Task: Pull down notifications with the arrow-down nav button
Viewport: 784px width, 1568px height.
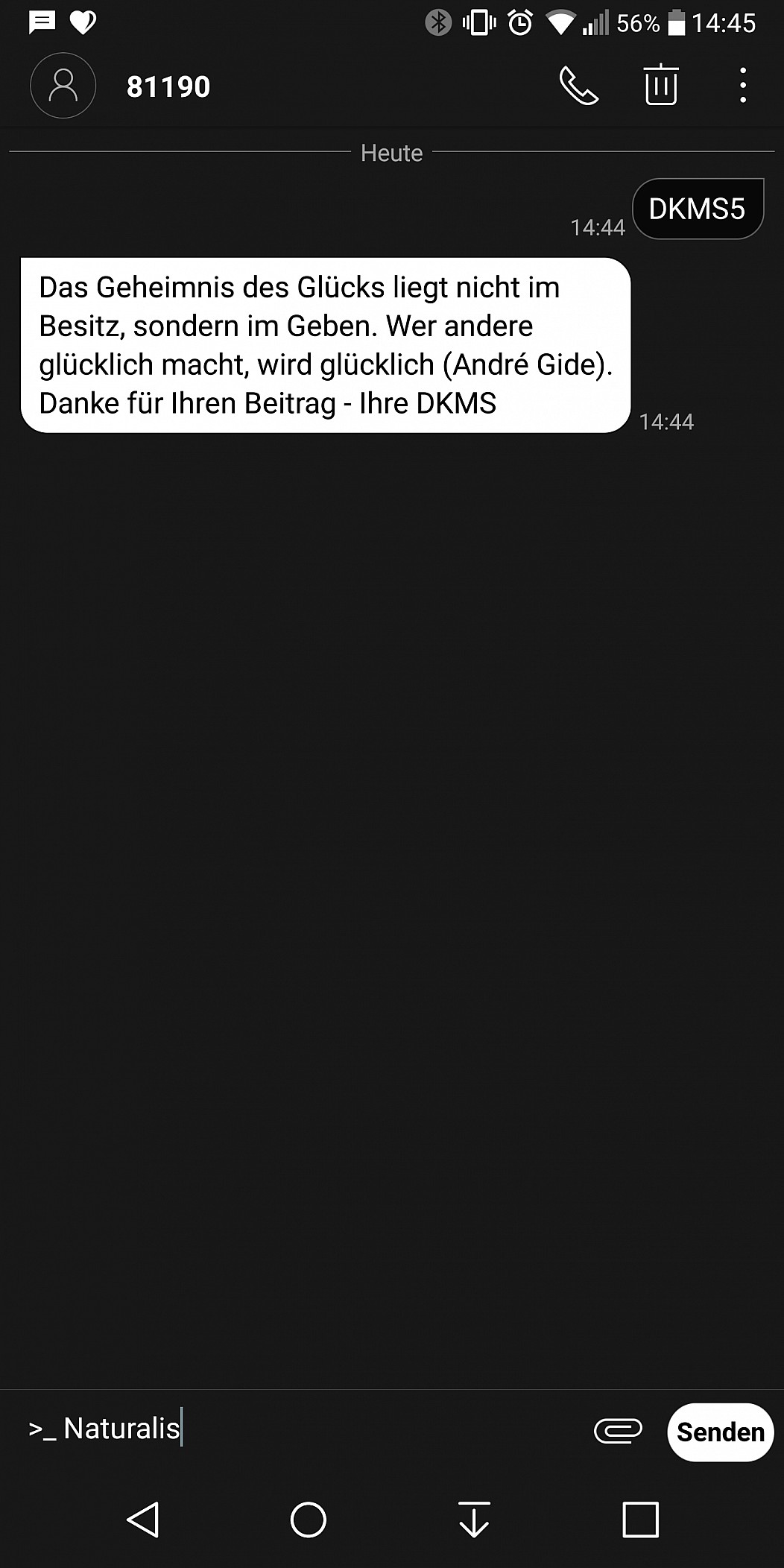Action: 474,1520
